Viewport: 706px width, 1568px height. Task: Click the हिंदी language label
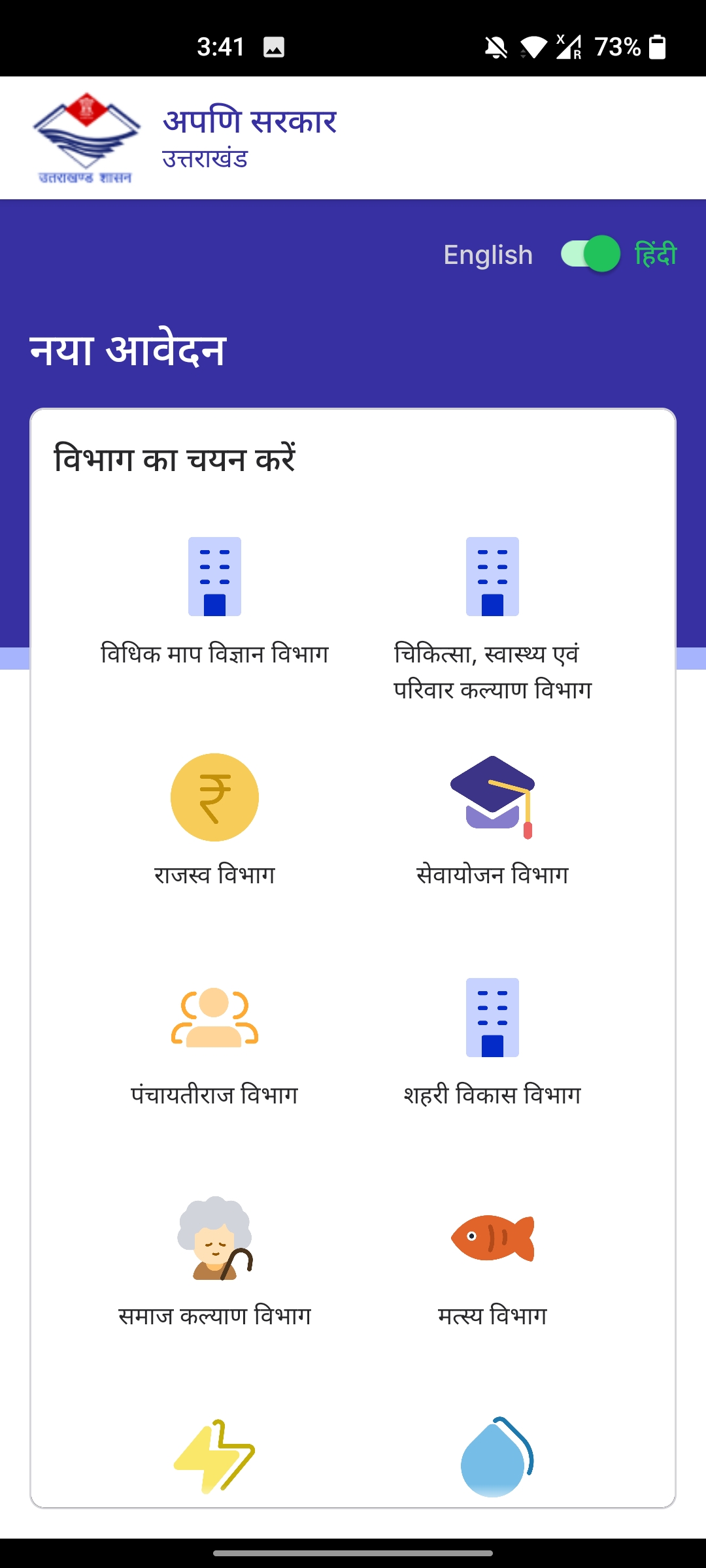coord(656,255)
